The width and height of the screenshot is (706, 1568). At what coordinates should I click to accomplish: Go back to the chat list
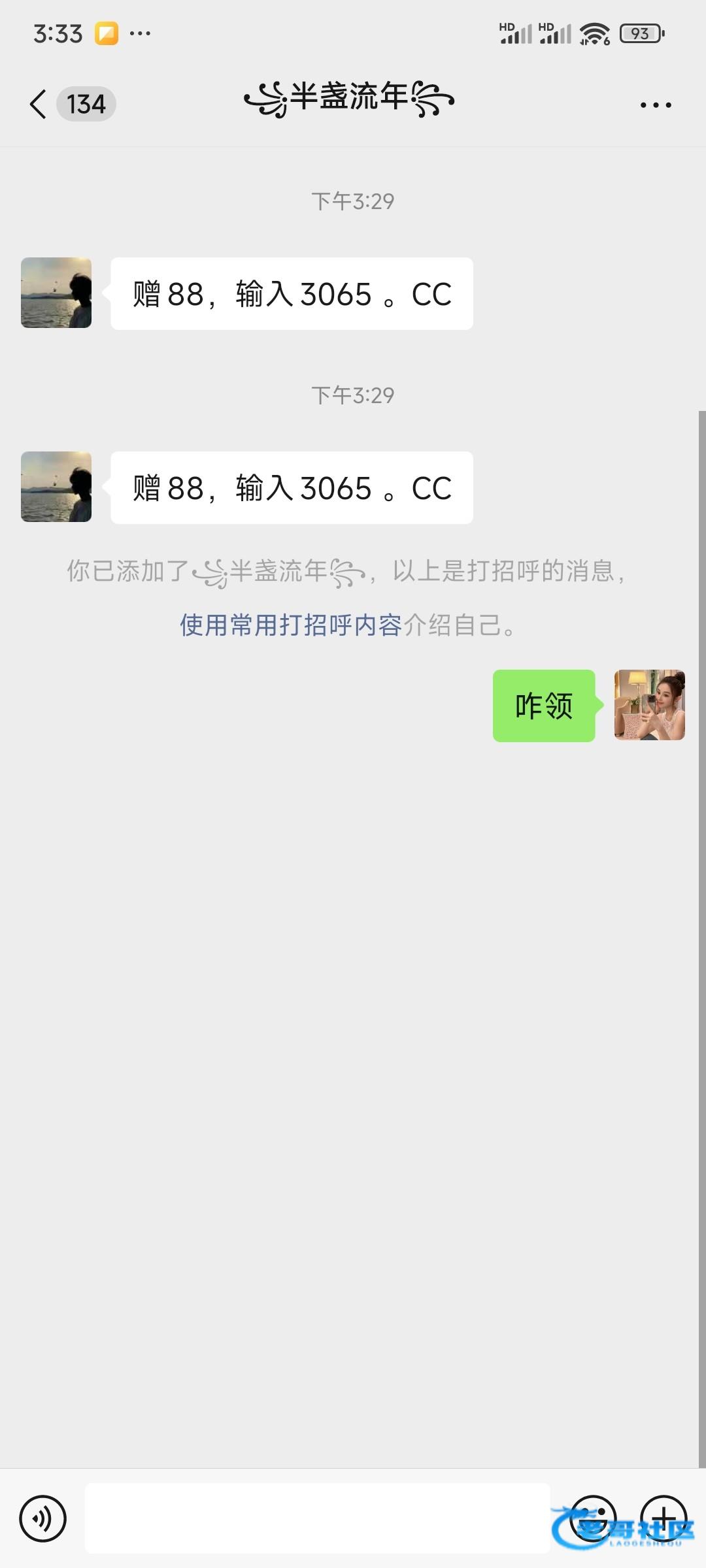pos(39,104)
